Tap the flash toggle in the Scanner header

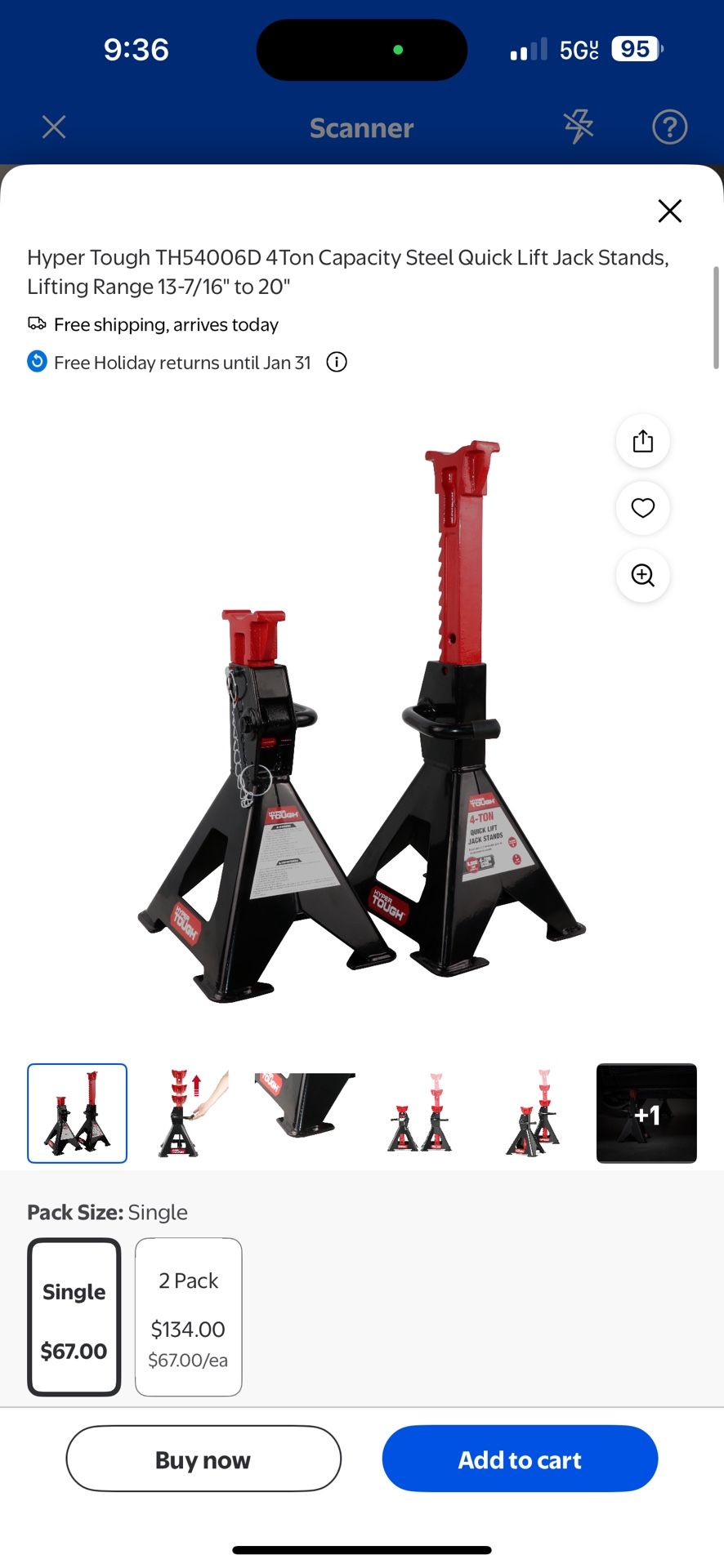pos(579,127)
